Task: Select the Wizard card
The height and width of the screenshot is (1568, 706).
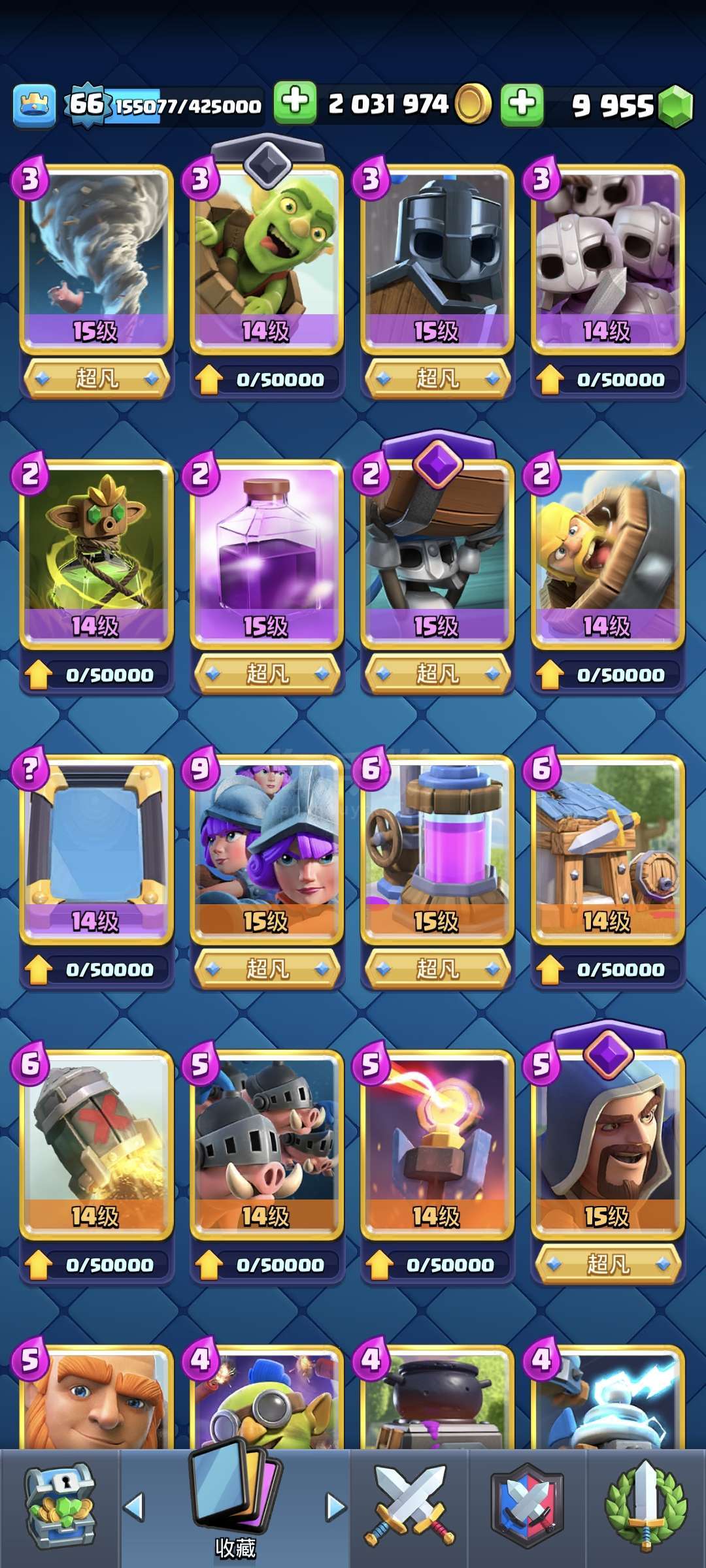Action: tap(607, 1143)
